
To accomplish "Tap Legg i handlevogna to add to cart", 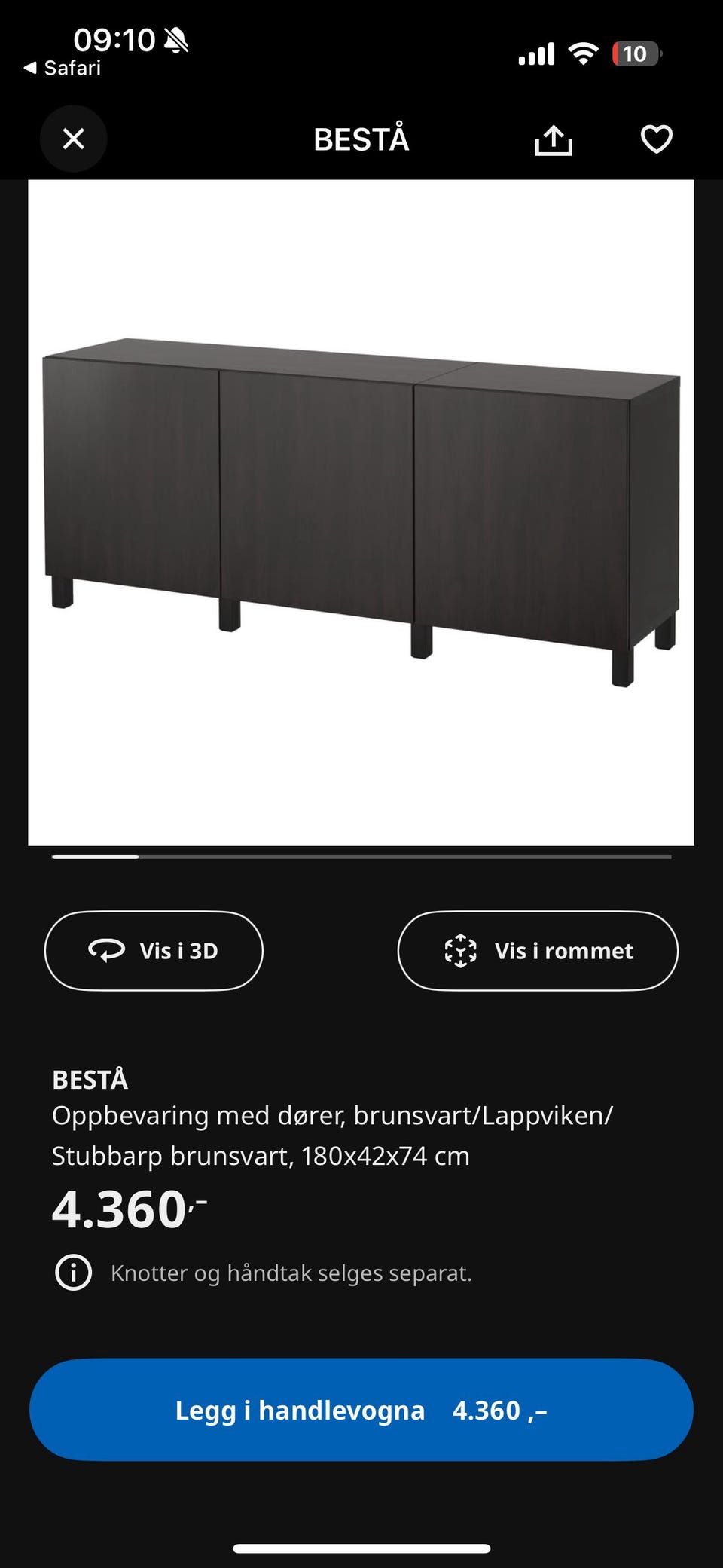I will coord(361,1410).
